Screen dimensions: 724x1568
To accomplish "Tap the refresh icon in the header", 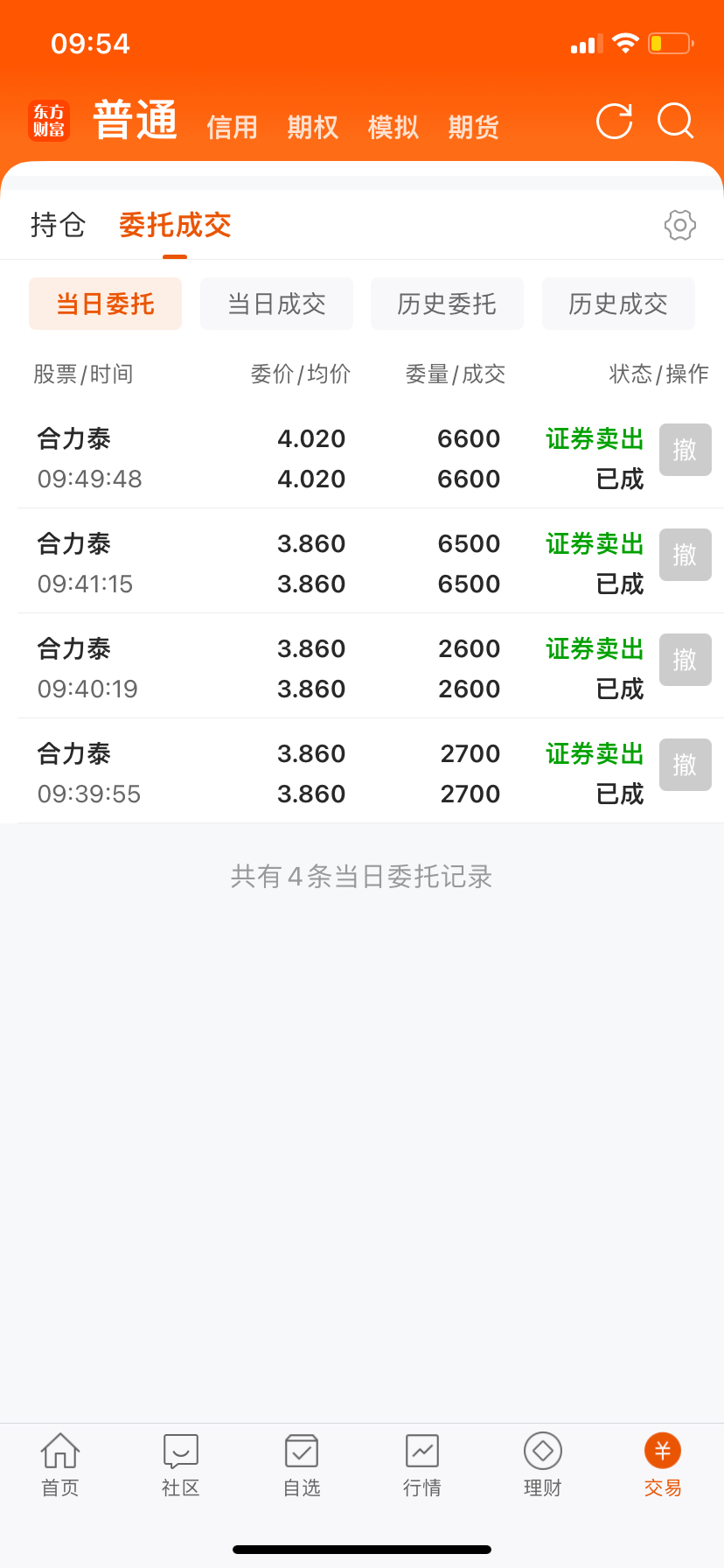I will pyautogui.click(x=614, y=122).
